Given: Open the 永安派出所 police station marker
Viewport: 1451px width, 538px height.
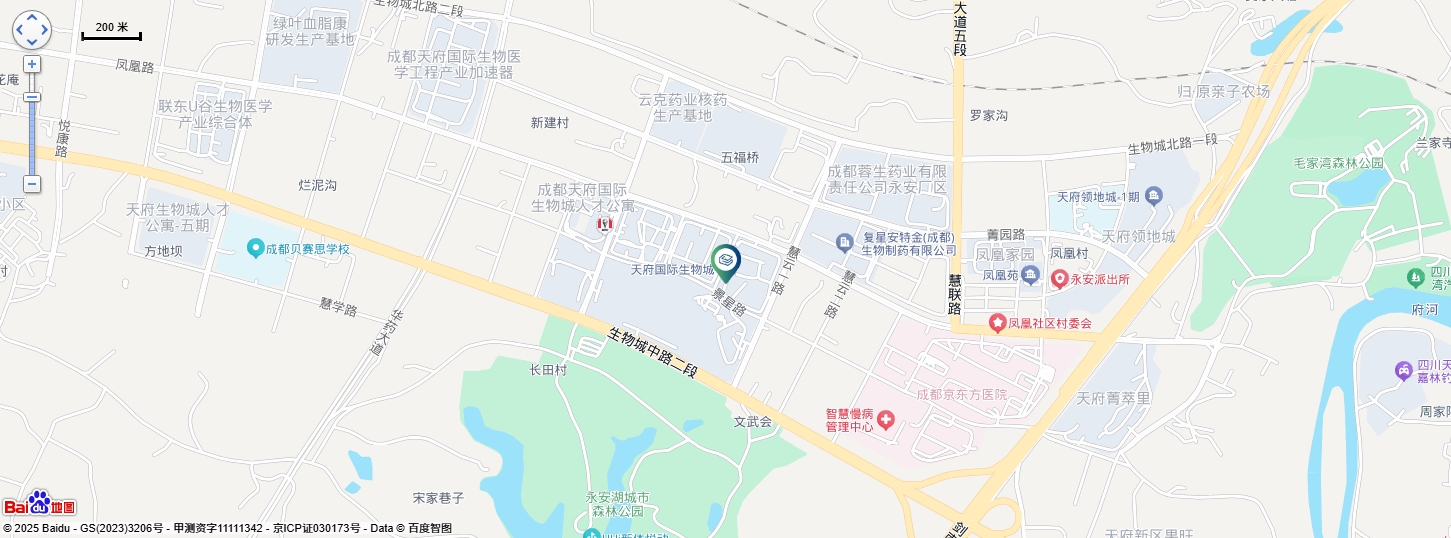Looking at the screenshot, I should (x=1059, y=279).
